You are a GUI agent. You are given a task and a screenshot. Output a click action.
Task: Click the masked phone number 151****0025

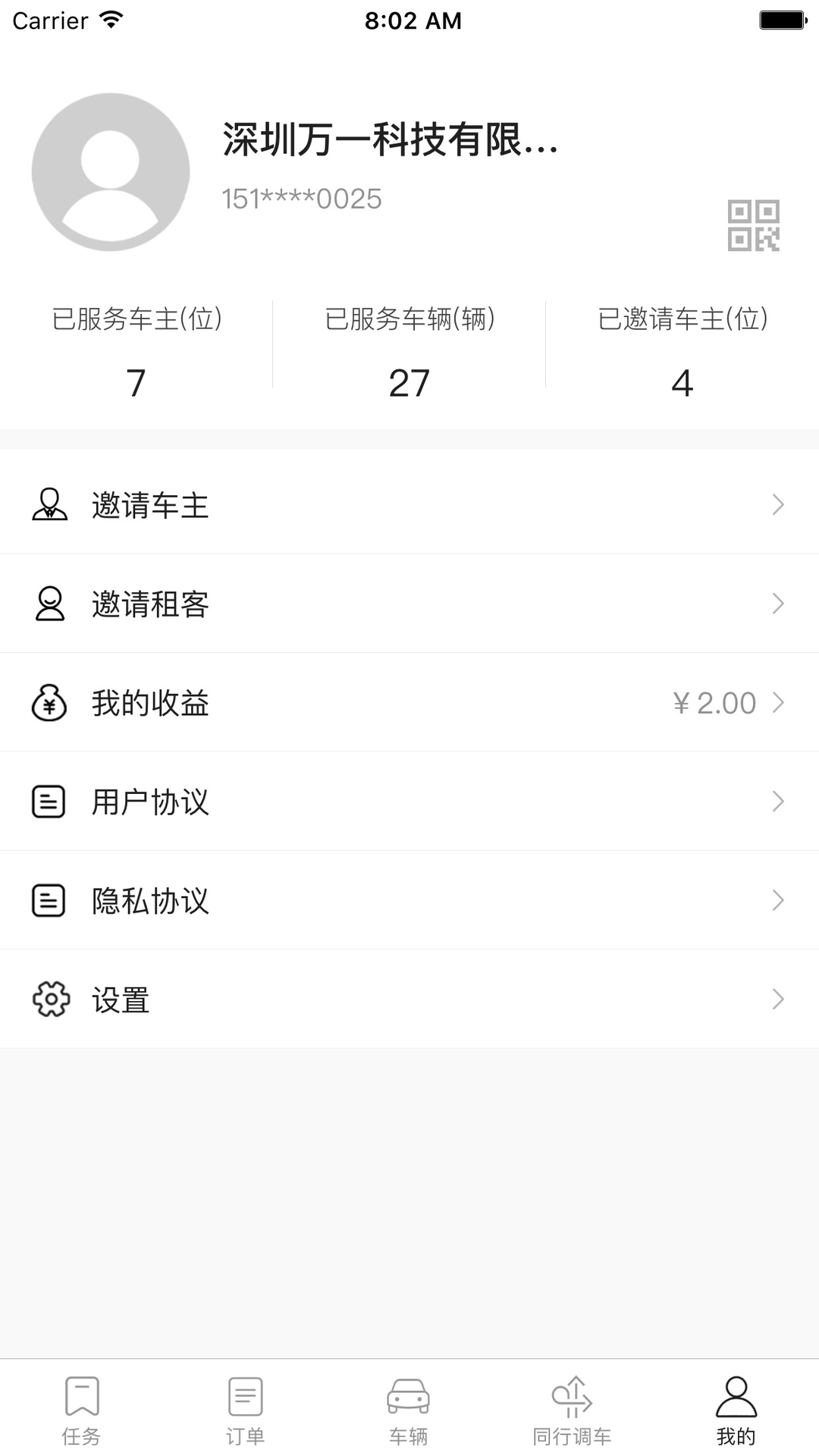(303, 199)
